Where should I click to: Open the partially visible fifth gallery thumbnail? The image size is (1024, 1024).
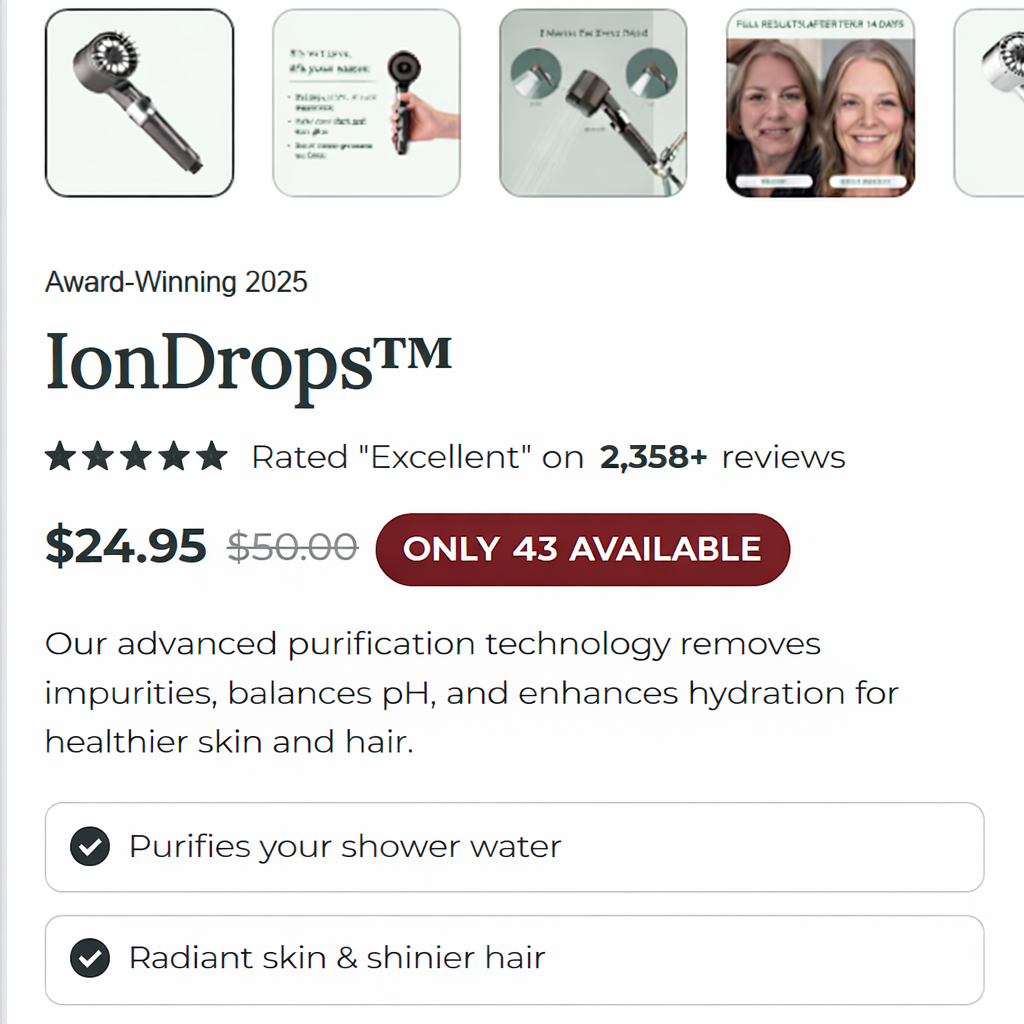coord(990,103)
